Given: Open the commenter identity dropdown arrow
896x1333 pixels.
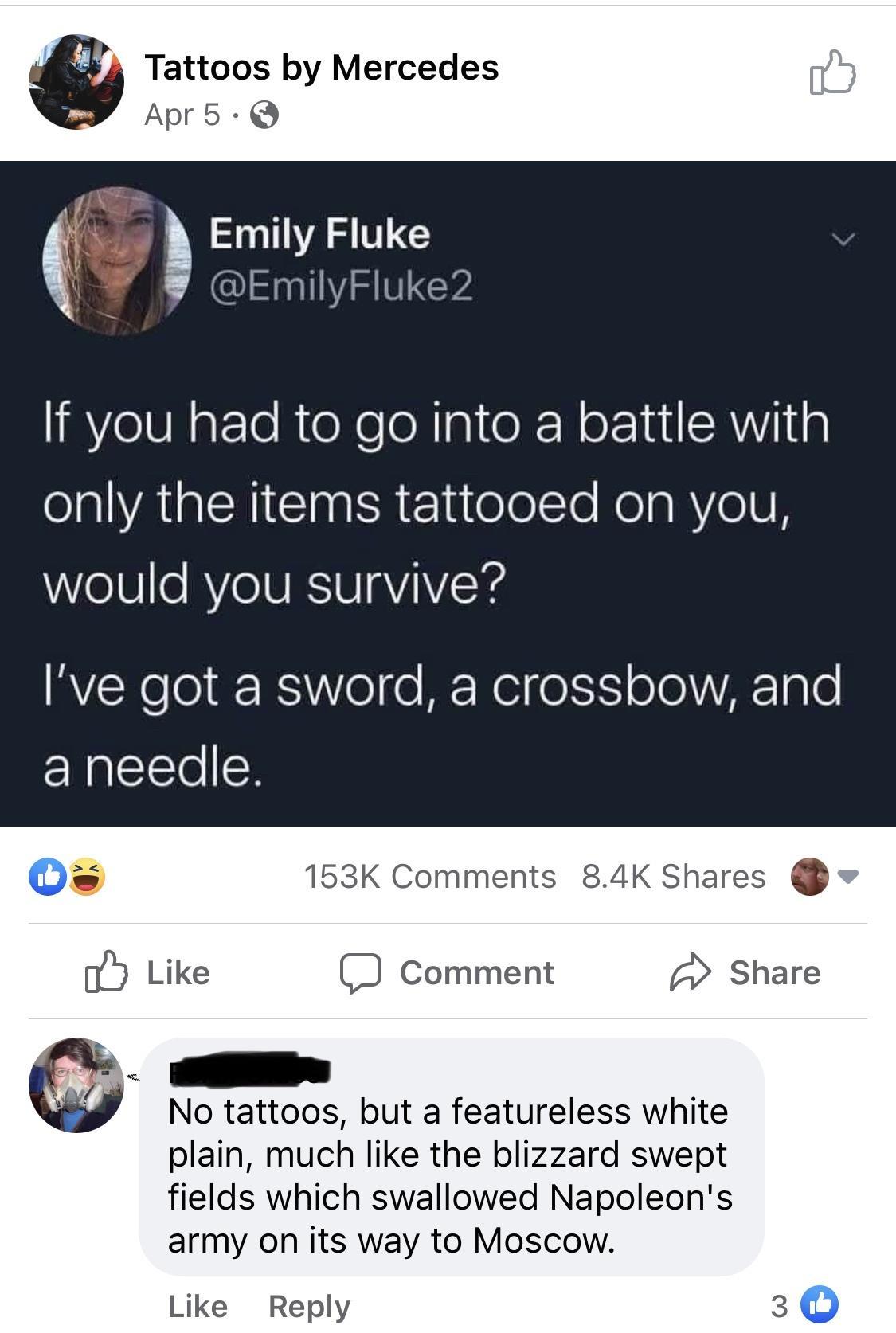Looking at the screenshot, I should [849, 878].
